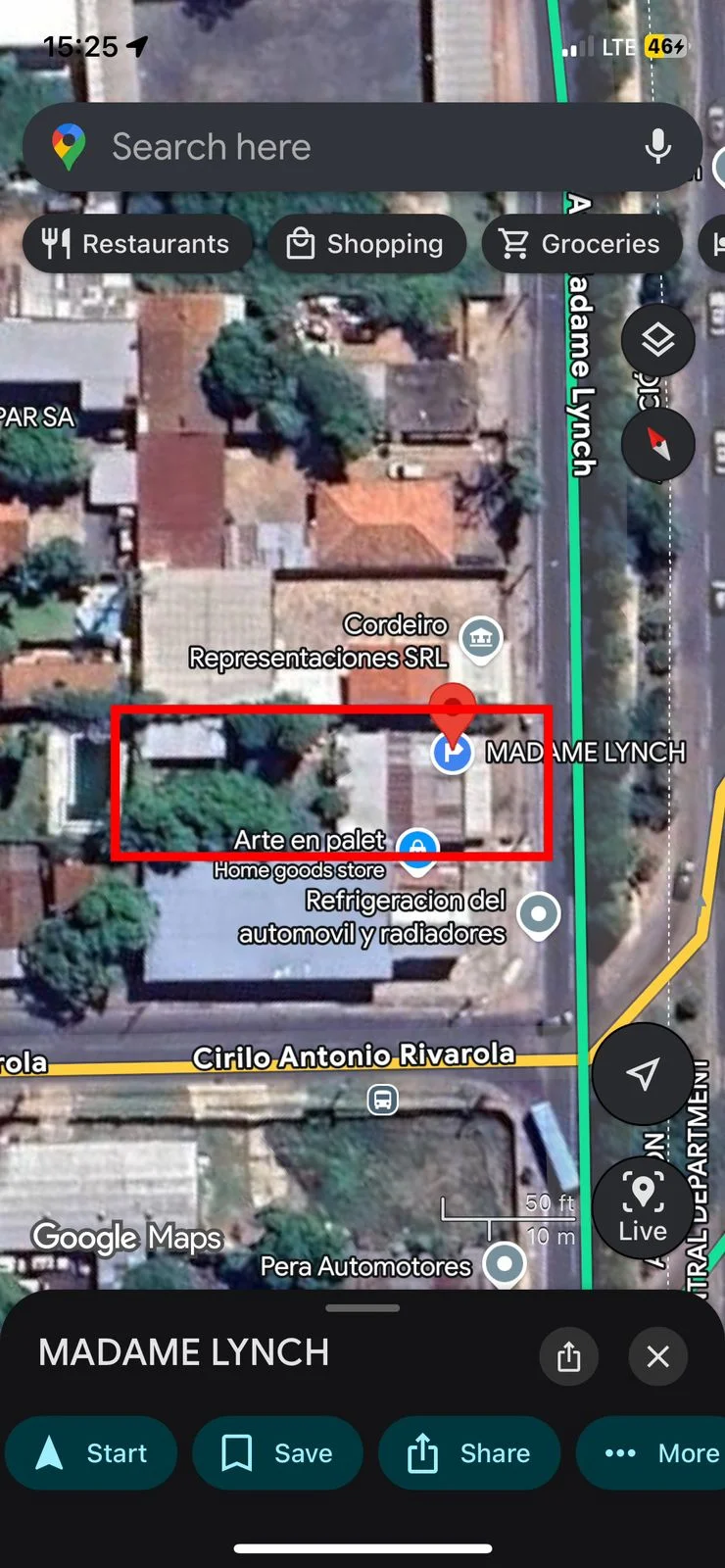
Task: Select the Groceries chip
Action: click(581, 244)
